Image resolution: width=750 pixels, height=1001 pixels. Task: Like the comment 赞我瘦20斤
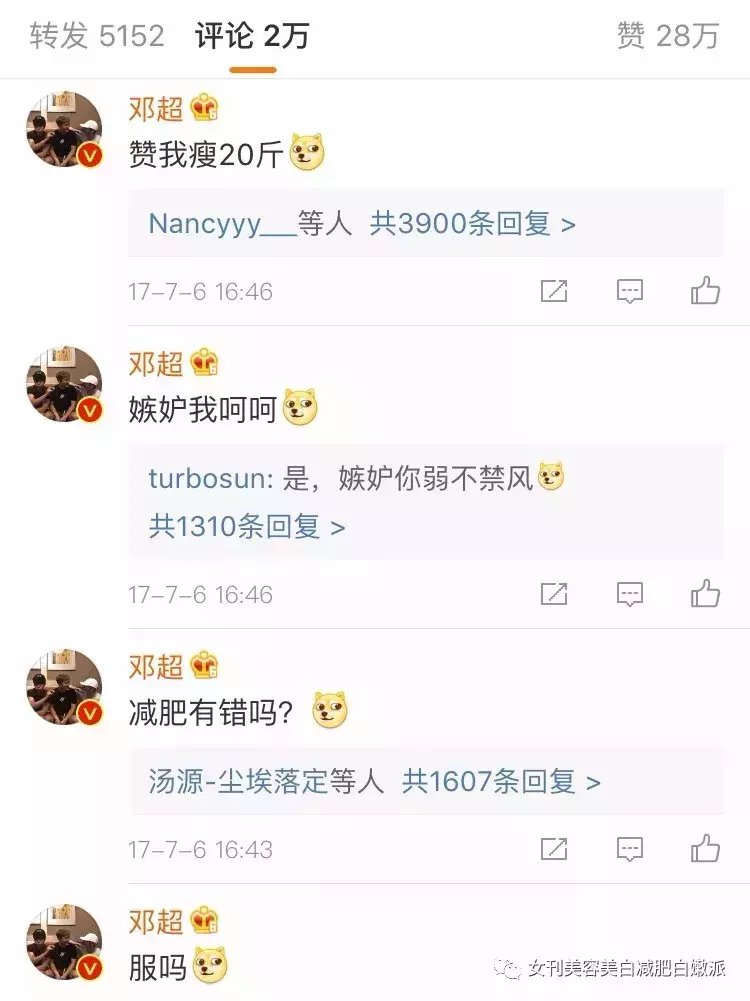706,291
